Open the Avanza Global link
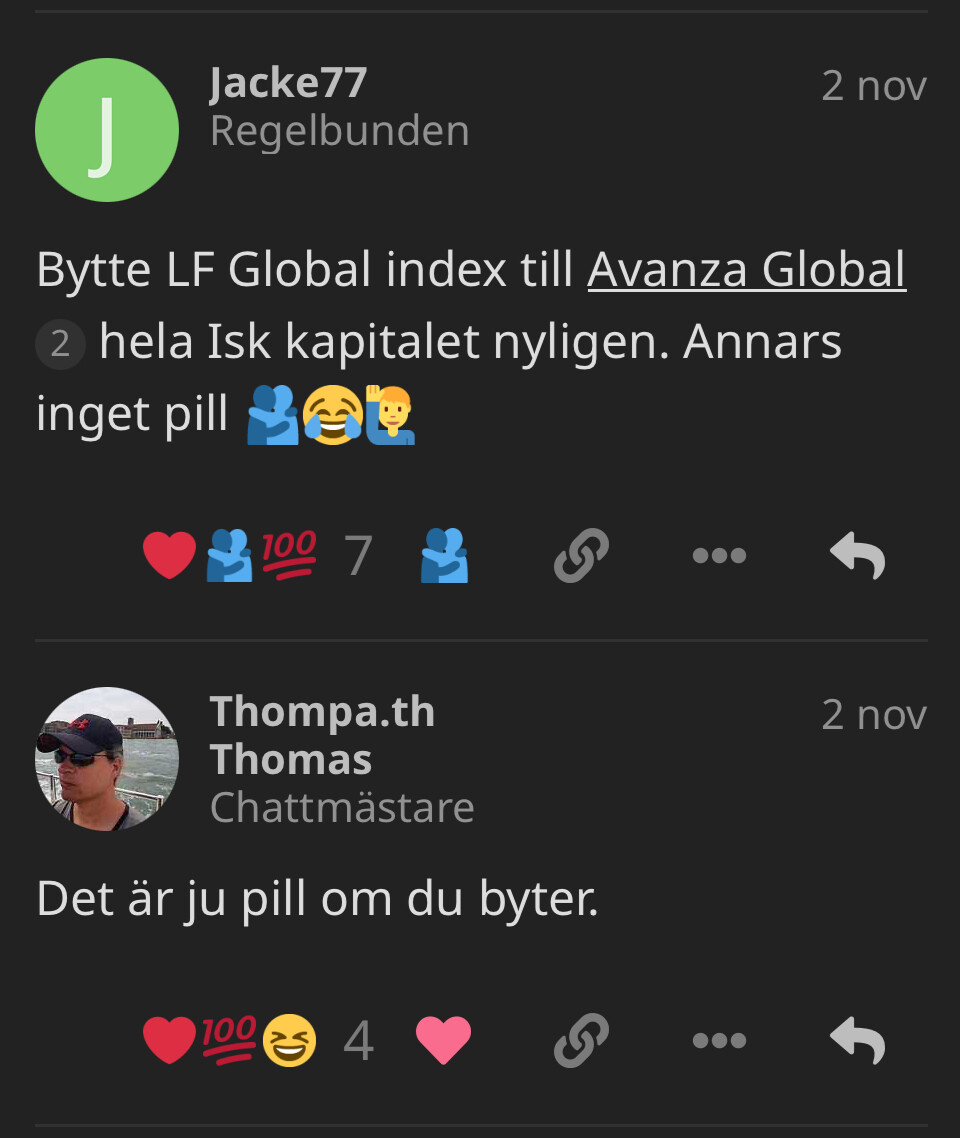The width and height of the screenshot is (960, 1138). point(746,270)
